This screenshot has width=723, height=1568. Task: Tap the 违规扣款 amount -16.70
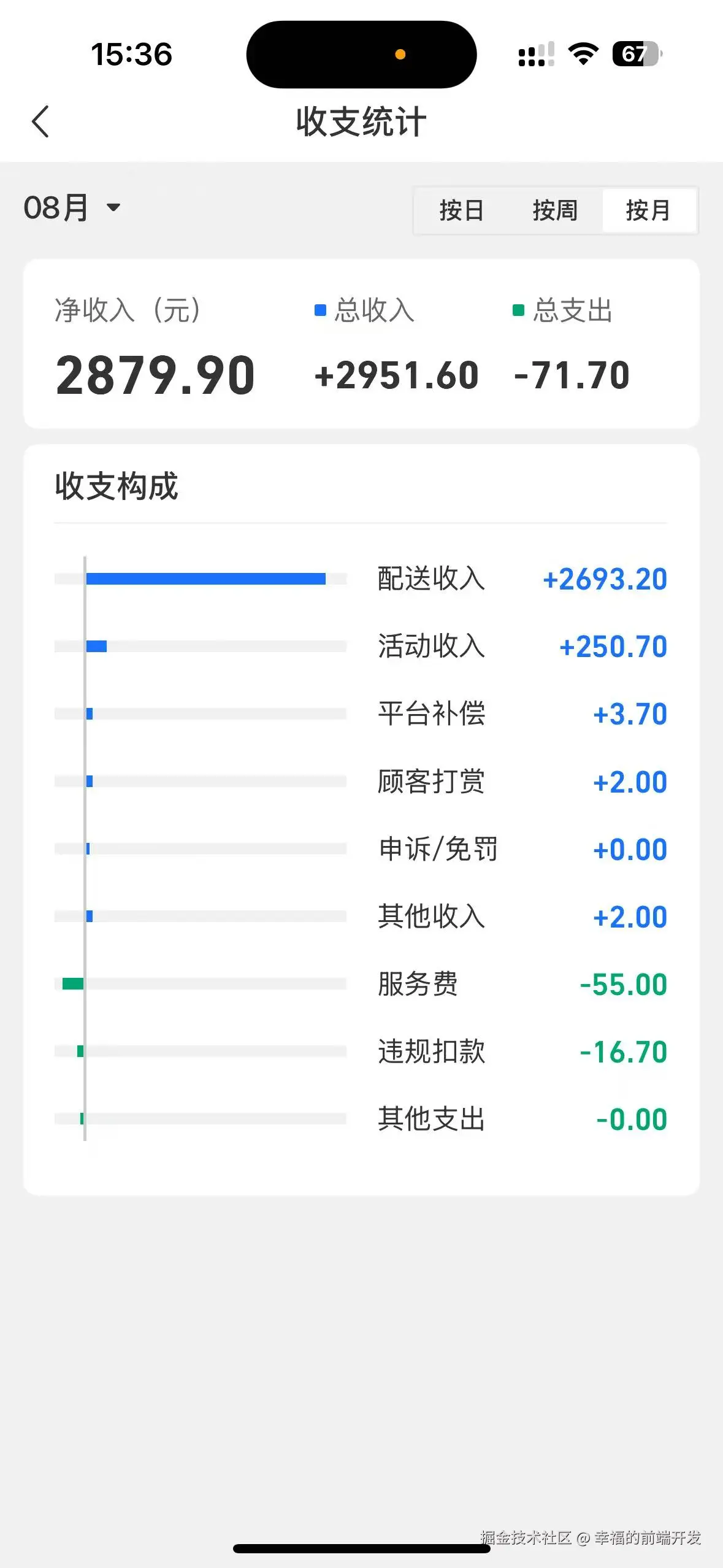pyautogui.click(x=621, y=1051)
